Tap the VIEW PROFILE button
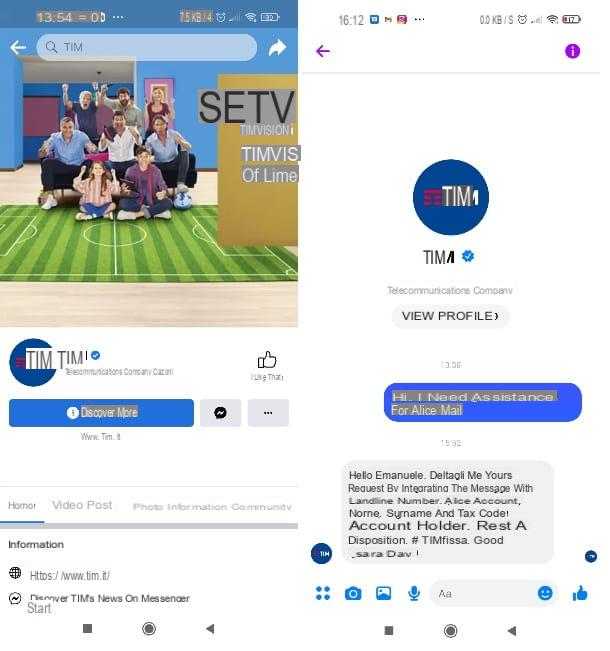Viewport: 610px width, 651px height. [450, 316]
